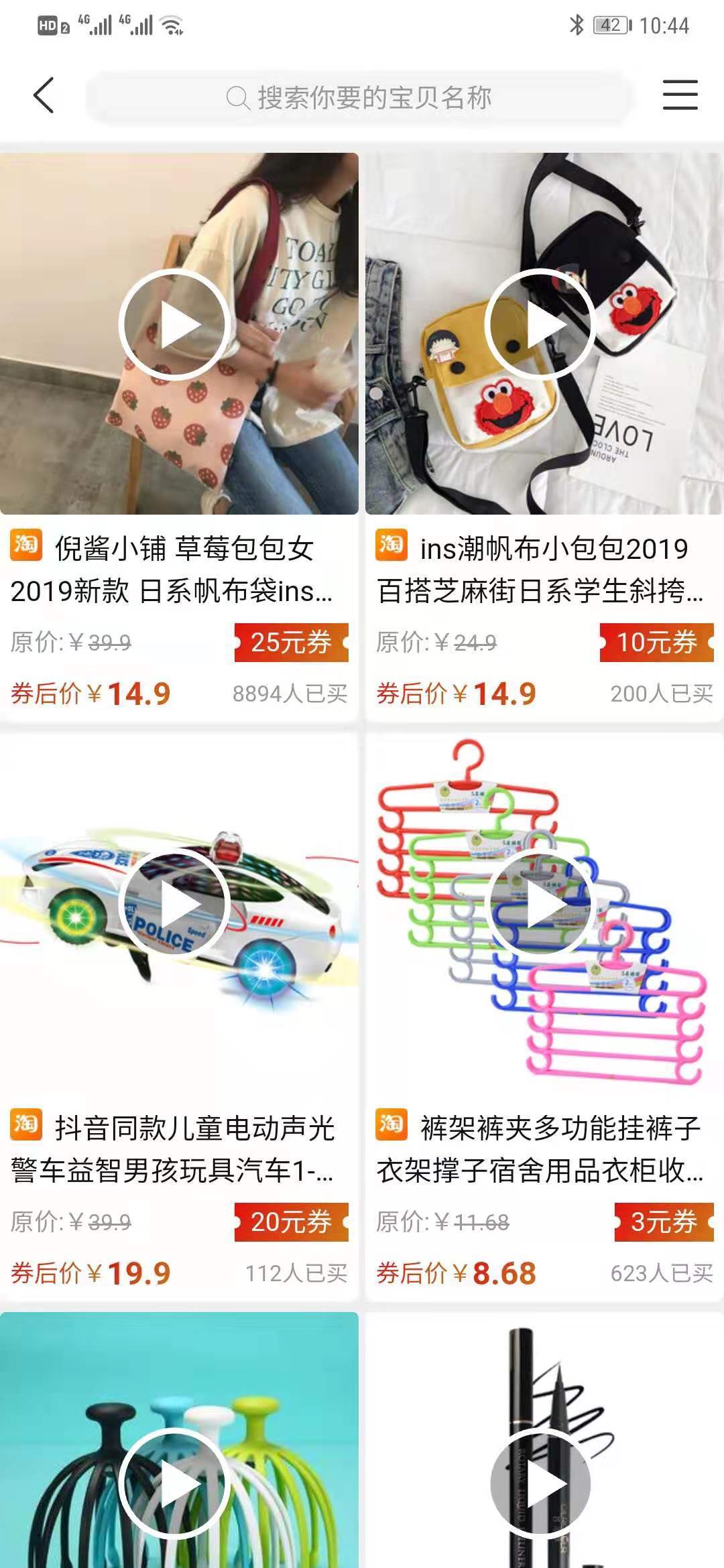Claim the 20元券 coupon
The height and width of the screenshot is (1568, 724).
coord(291,1222)
